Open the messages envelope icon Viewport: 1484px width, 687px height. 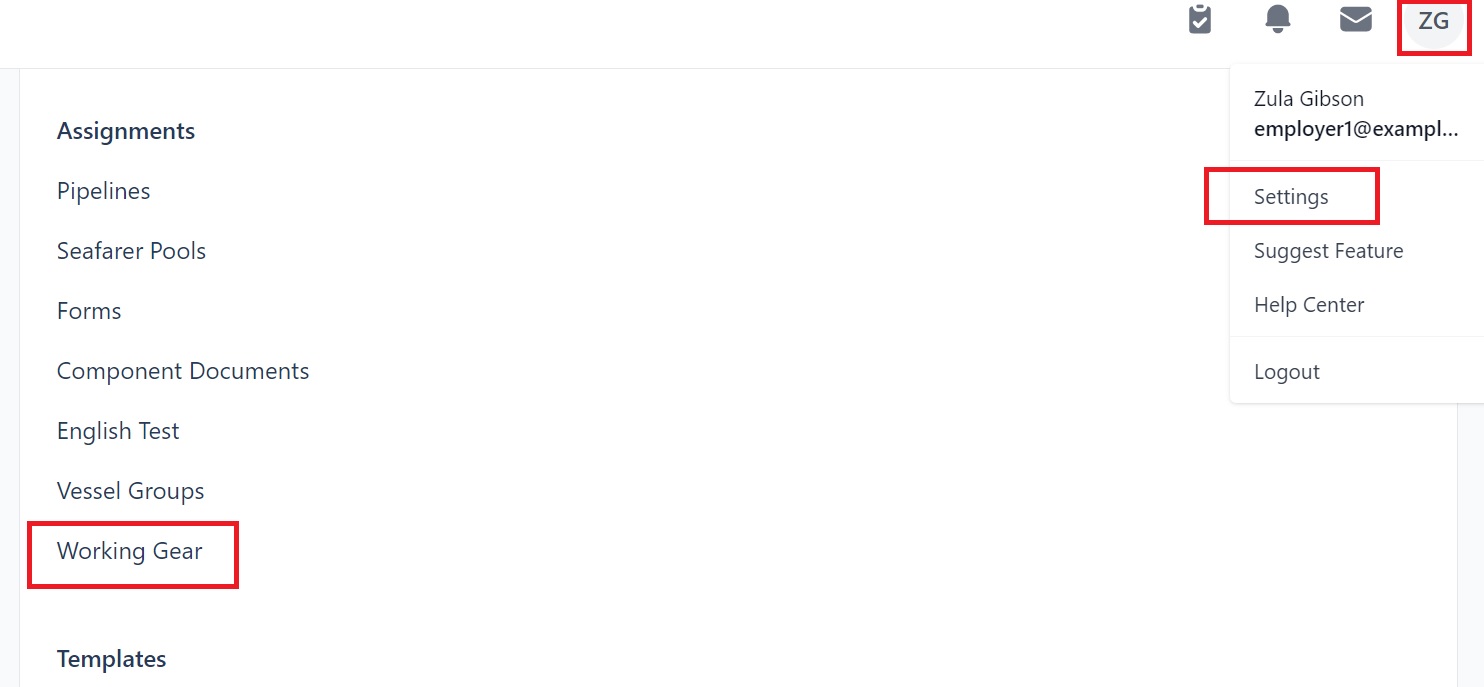[x=1355, y=20]
